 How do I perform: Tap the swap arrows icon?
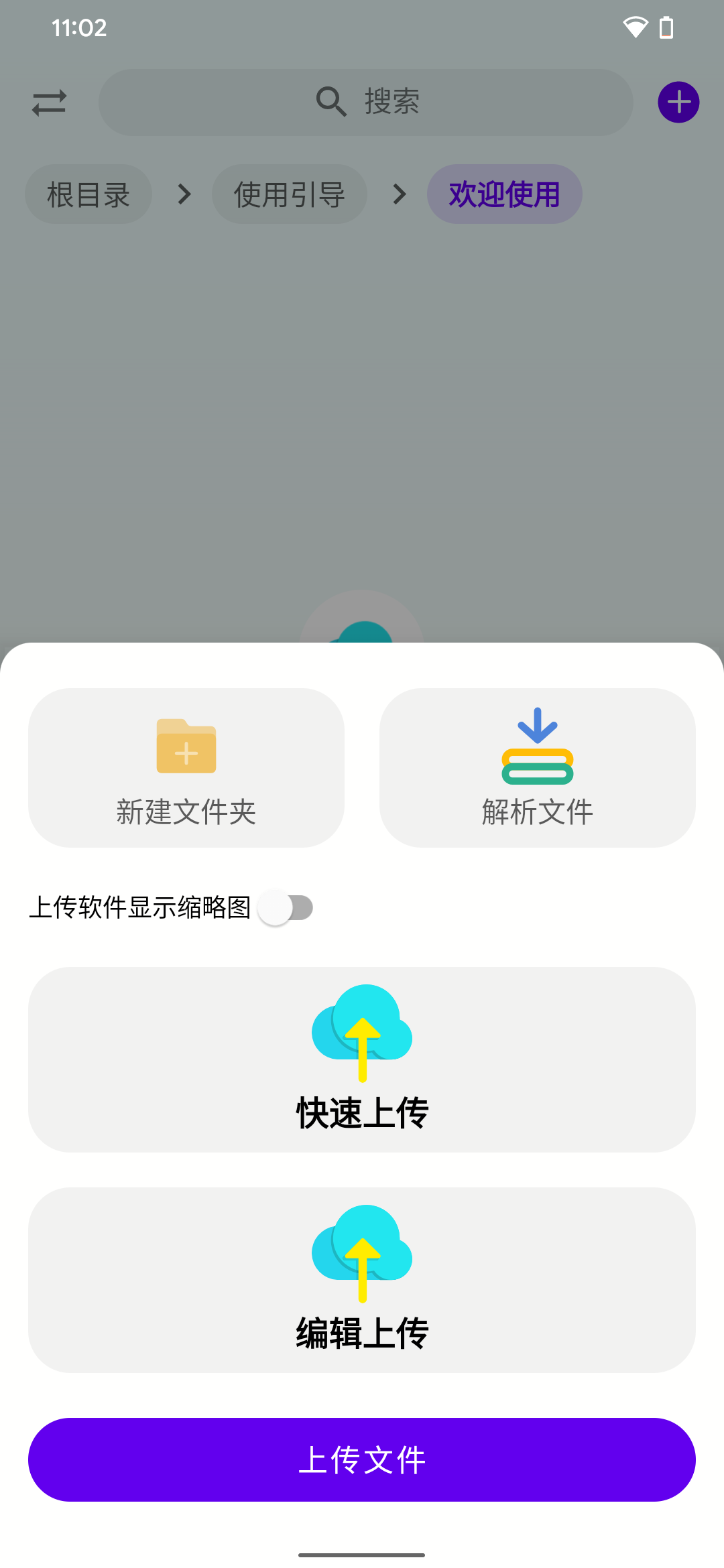50,103
